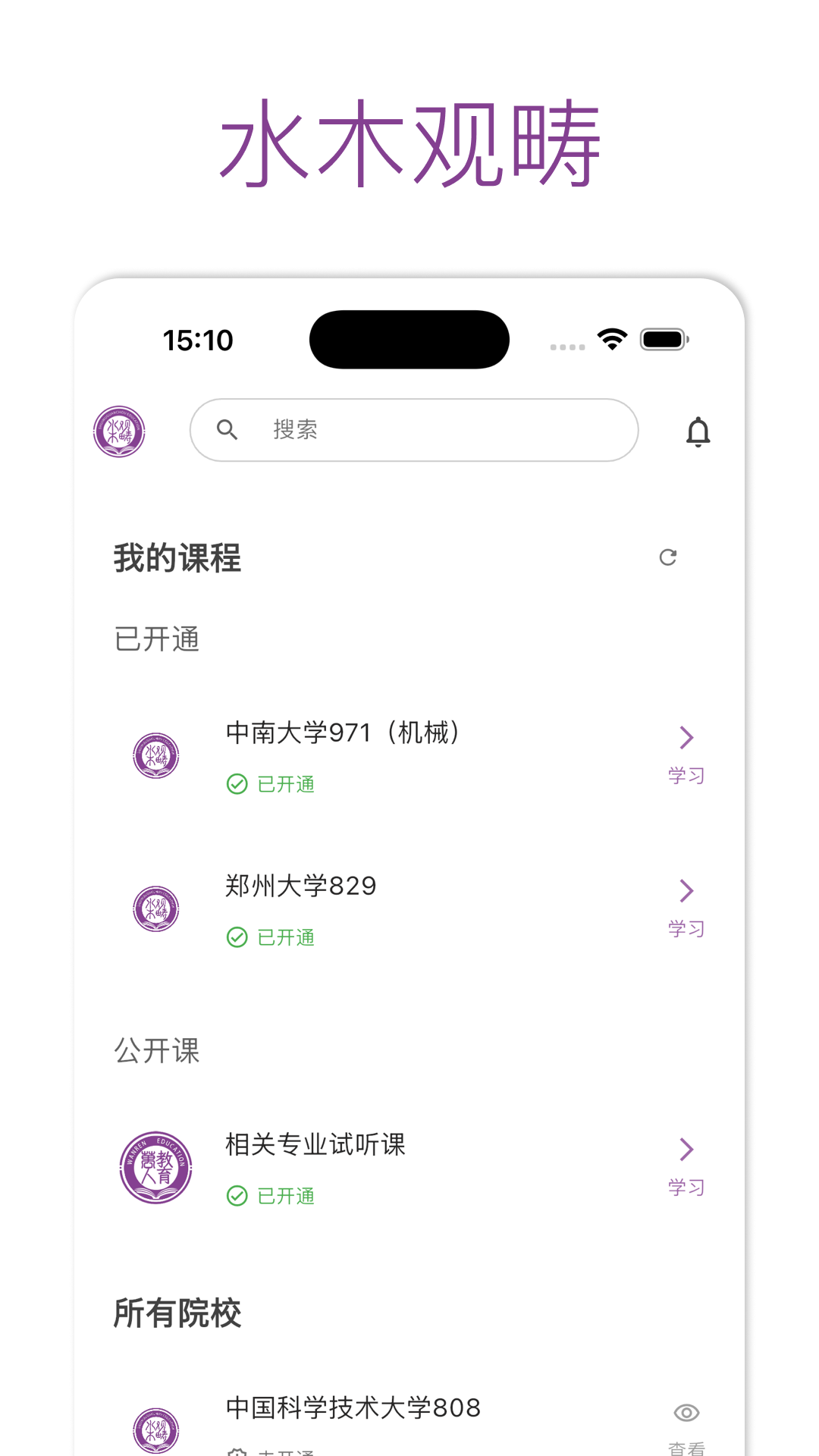Click the green 已开通 check for 相关专业试听课
The height and width of the screenshot is (1456, 819).
pos(237,1197)
